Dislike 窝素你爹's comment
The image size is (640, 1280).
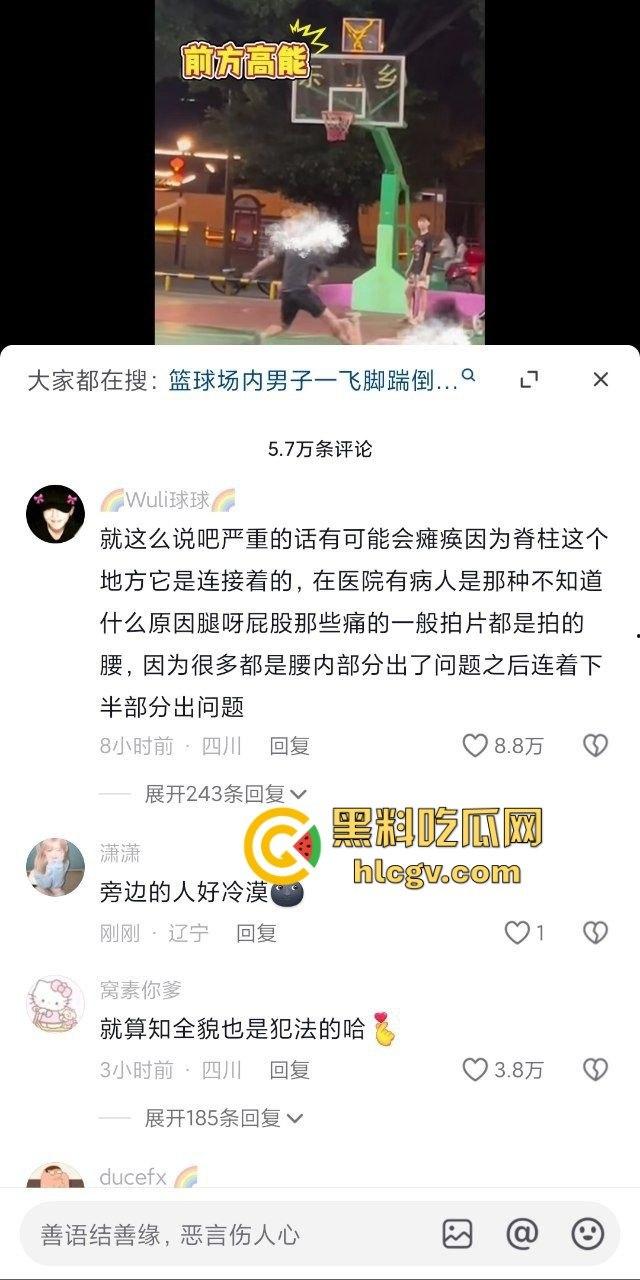coord(595,1070)
